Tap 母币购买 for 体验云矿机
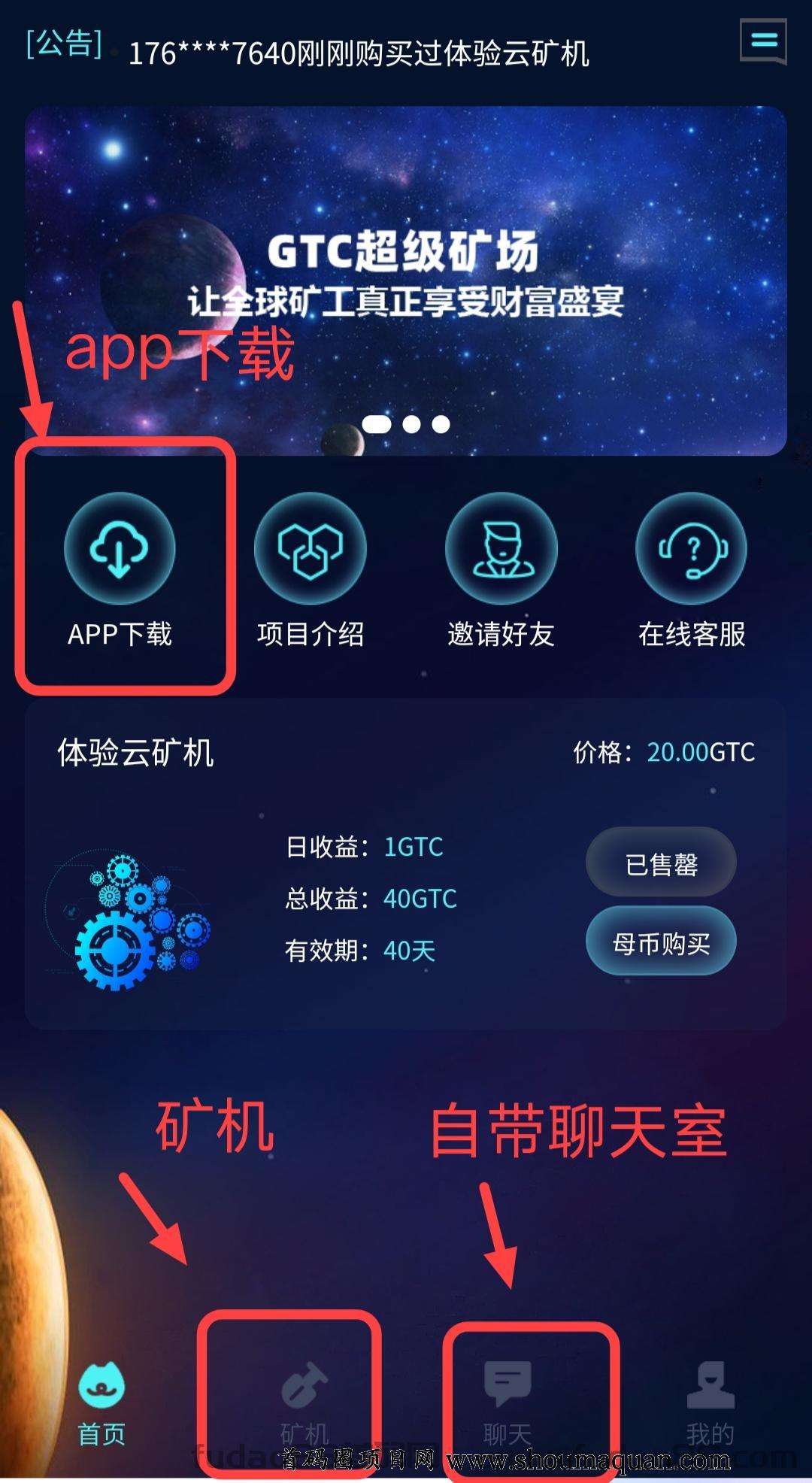Image resolution: width=812 pixels, height=1483 pixels. (x=661, y=942)
